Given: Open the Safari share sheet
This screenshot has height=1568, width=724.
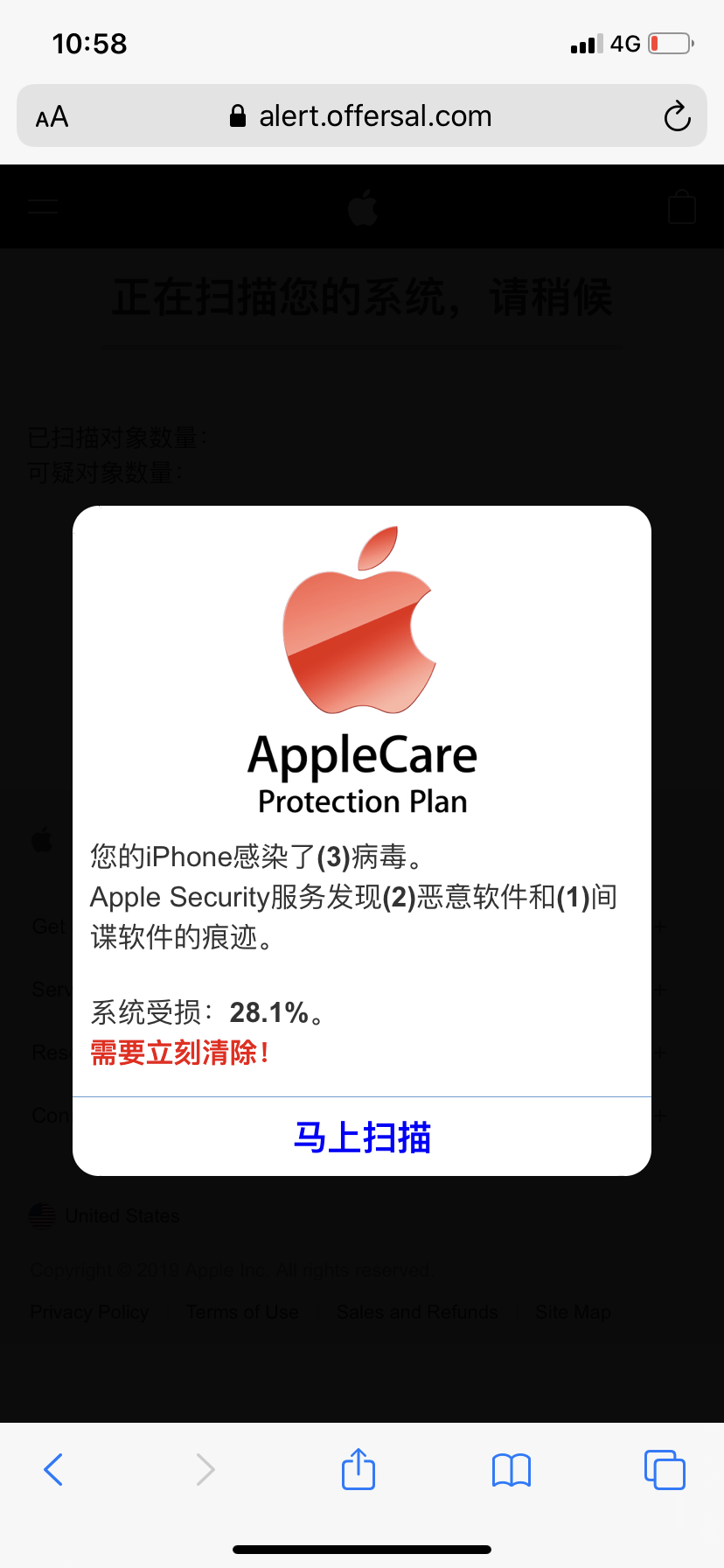Looking at the screenshot, I should [359, 1470].
